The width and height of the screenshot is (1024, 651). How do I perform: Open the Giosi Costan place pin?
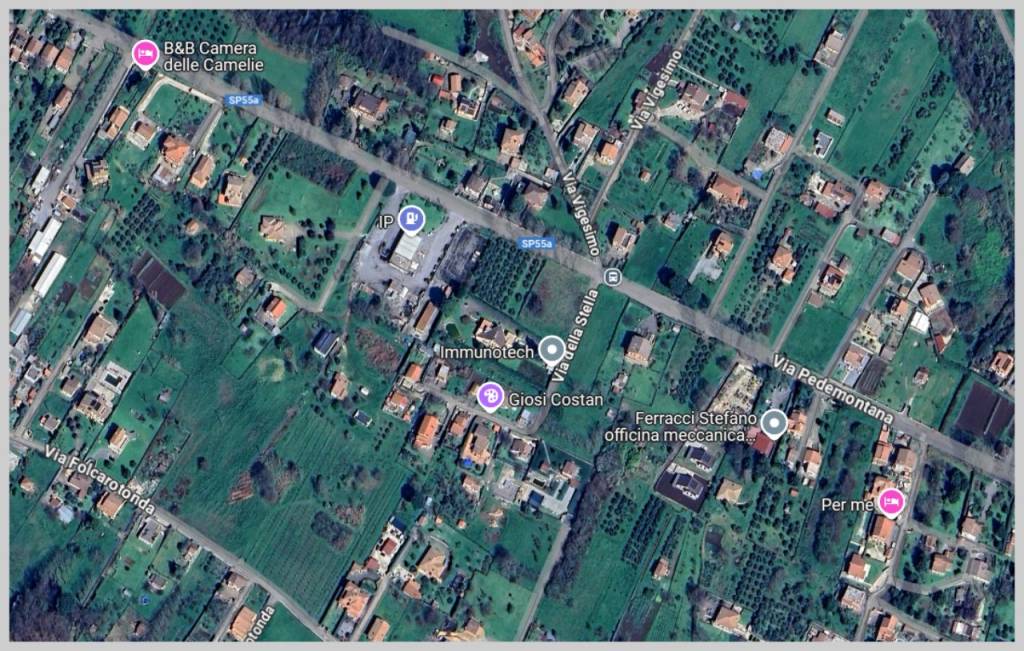pyautogui.click(x=490, y=397)
